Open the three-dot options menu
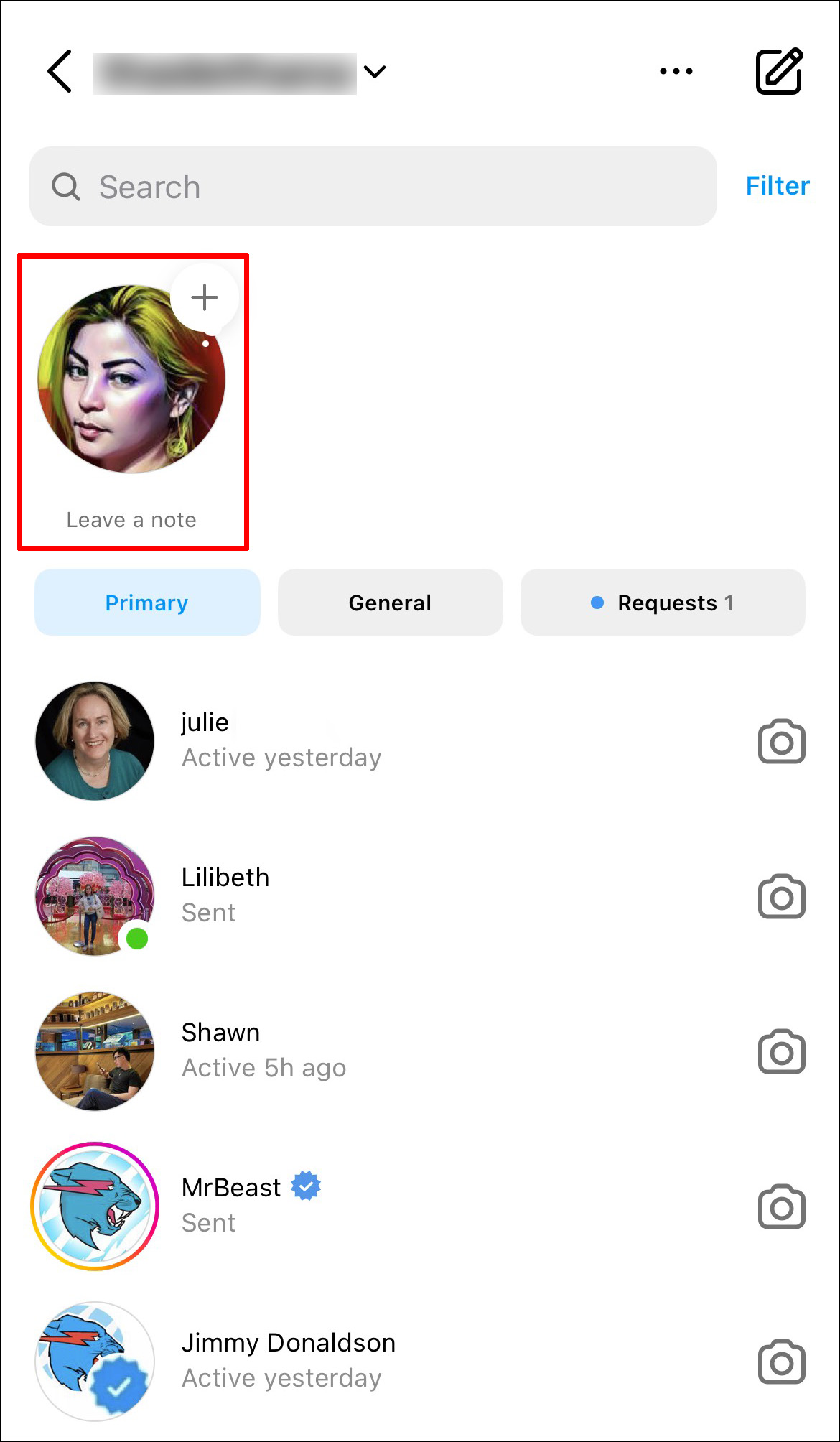The width and height of the screenshot is (840, 1442). [x=676, y=71]
